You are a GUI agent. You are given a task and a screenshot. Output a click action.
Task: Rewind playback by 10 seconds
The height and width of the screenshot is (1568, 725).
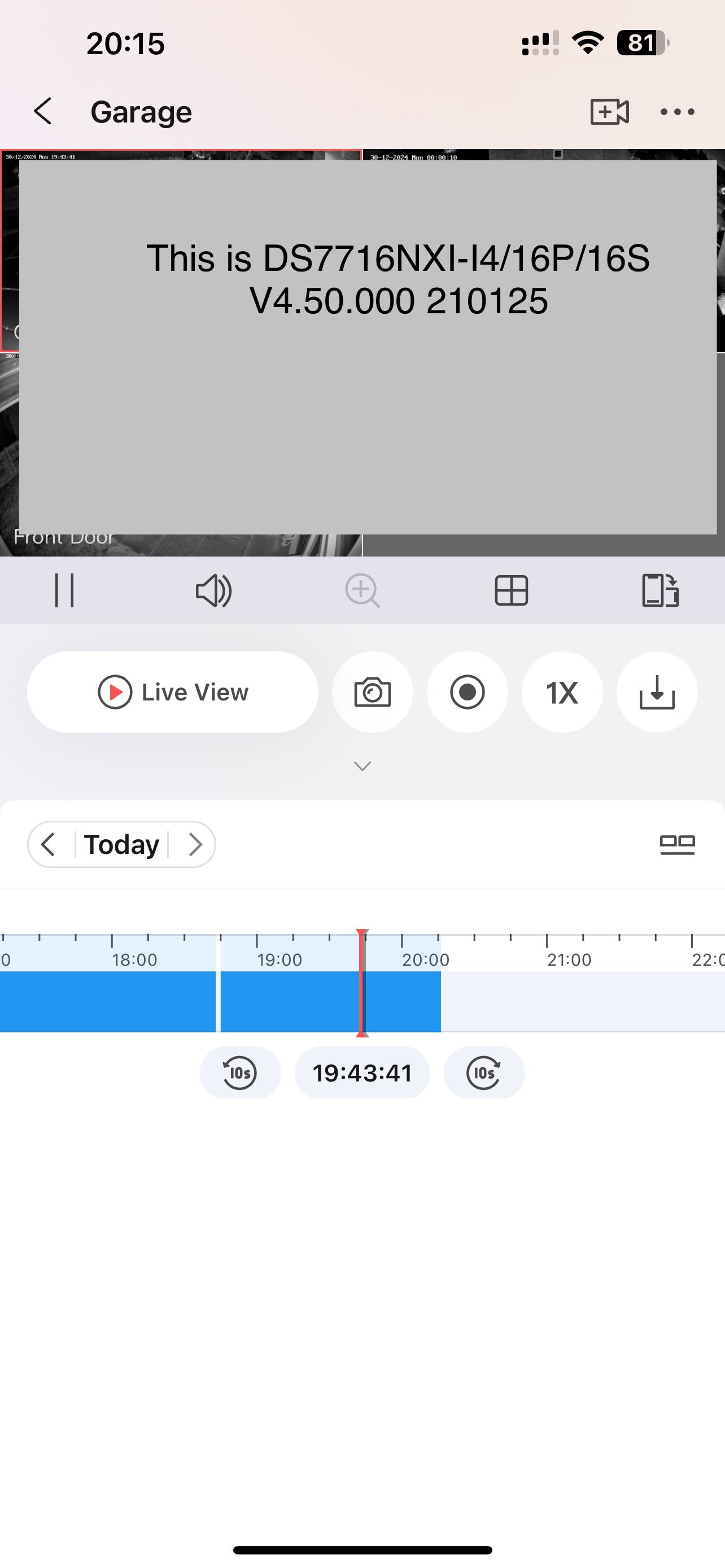[240, 1072]
